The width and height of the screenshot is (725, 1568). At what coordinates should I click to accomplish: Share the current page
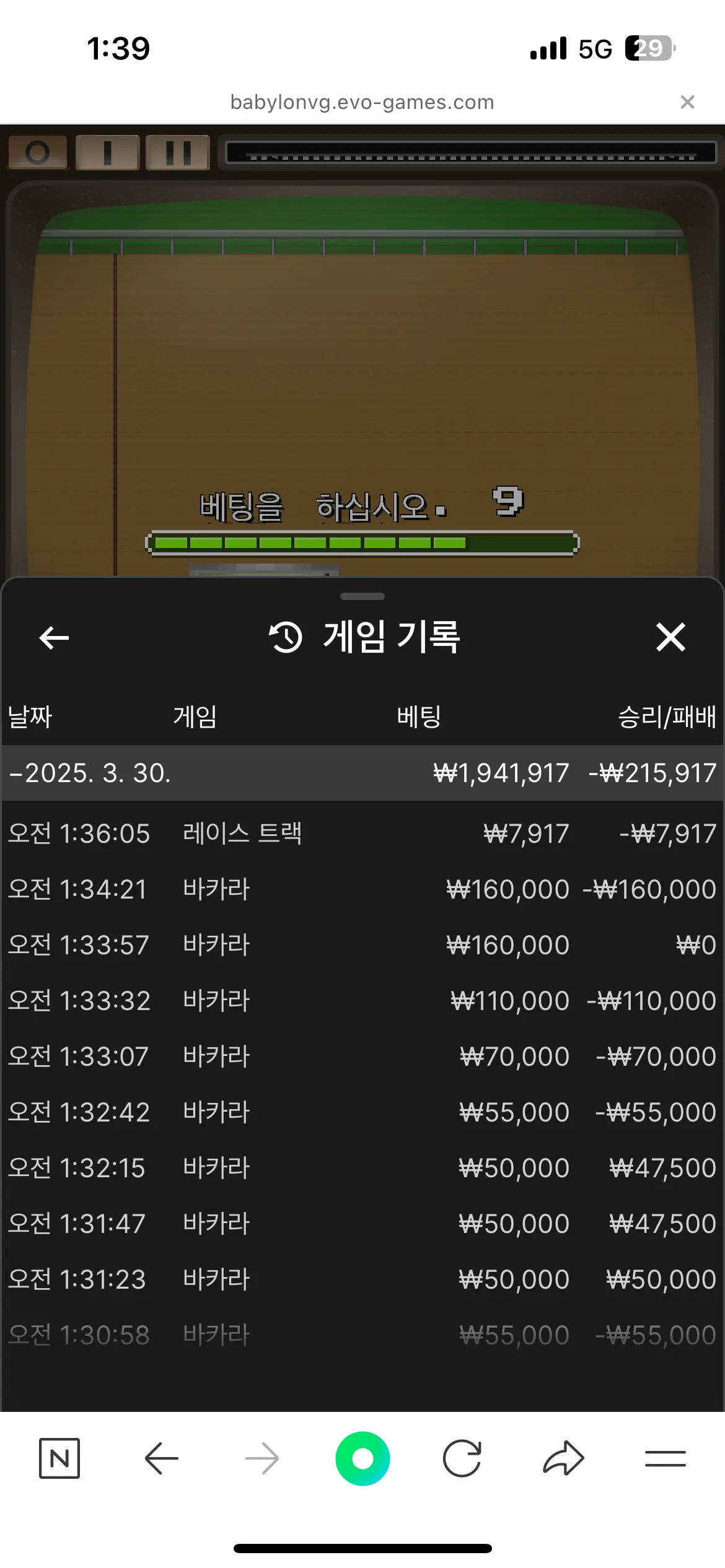click(563, 1458)
